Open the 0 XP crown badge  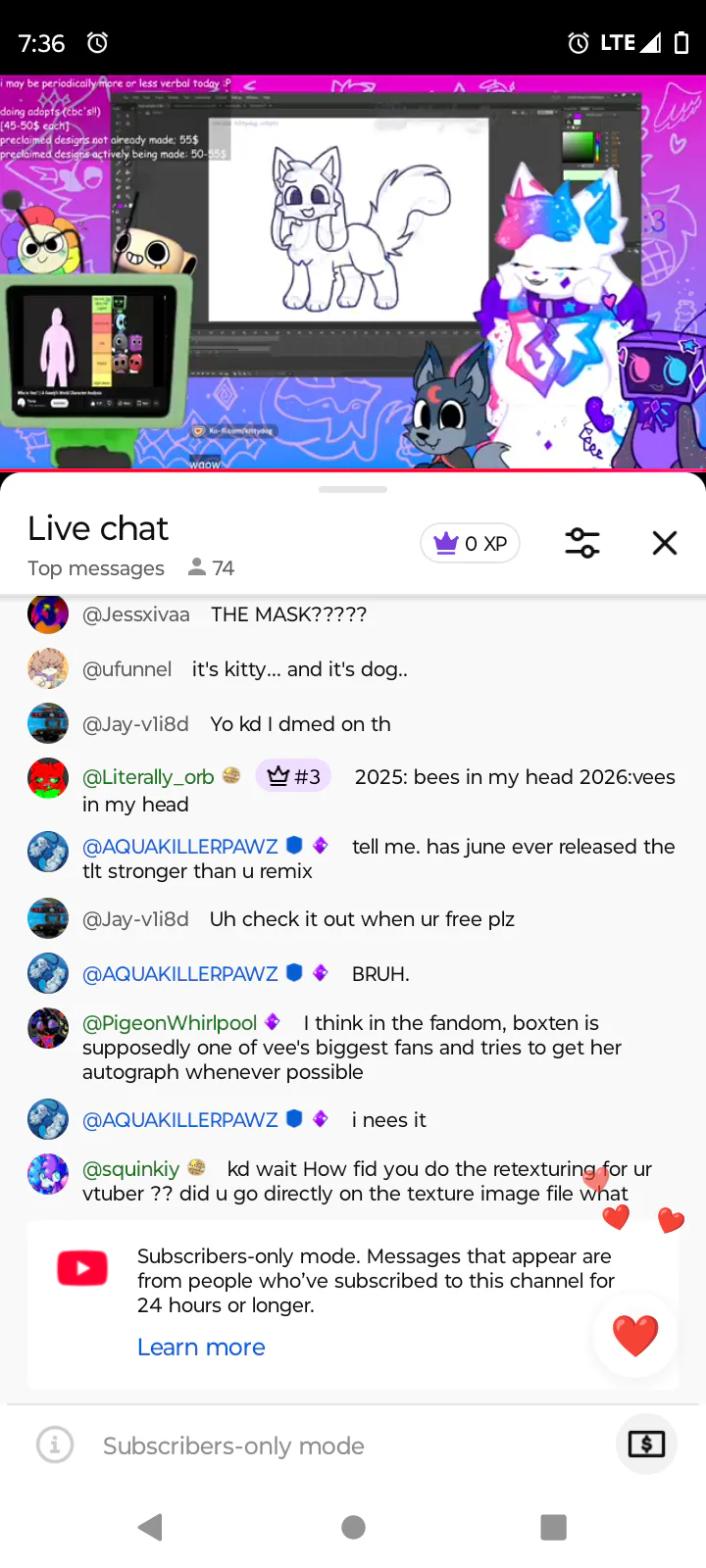(471, 543)
